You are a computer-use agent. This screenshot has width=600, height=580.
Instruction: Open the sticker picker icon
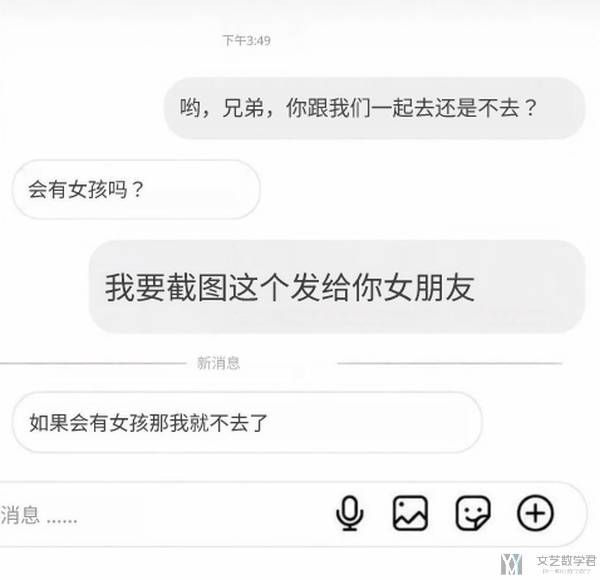pyautogui.click(x=472, y=514)
